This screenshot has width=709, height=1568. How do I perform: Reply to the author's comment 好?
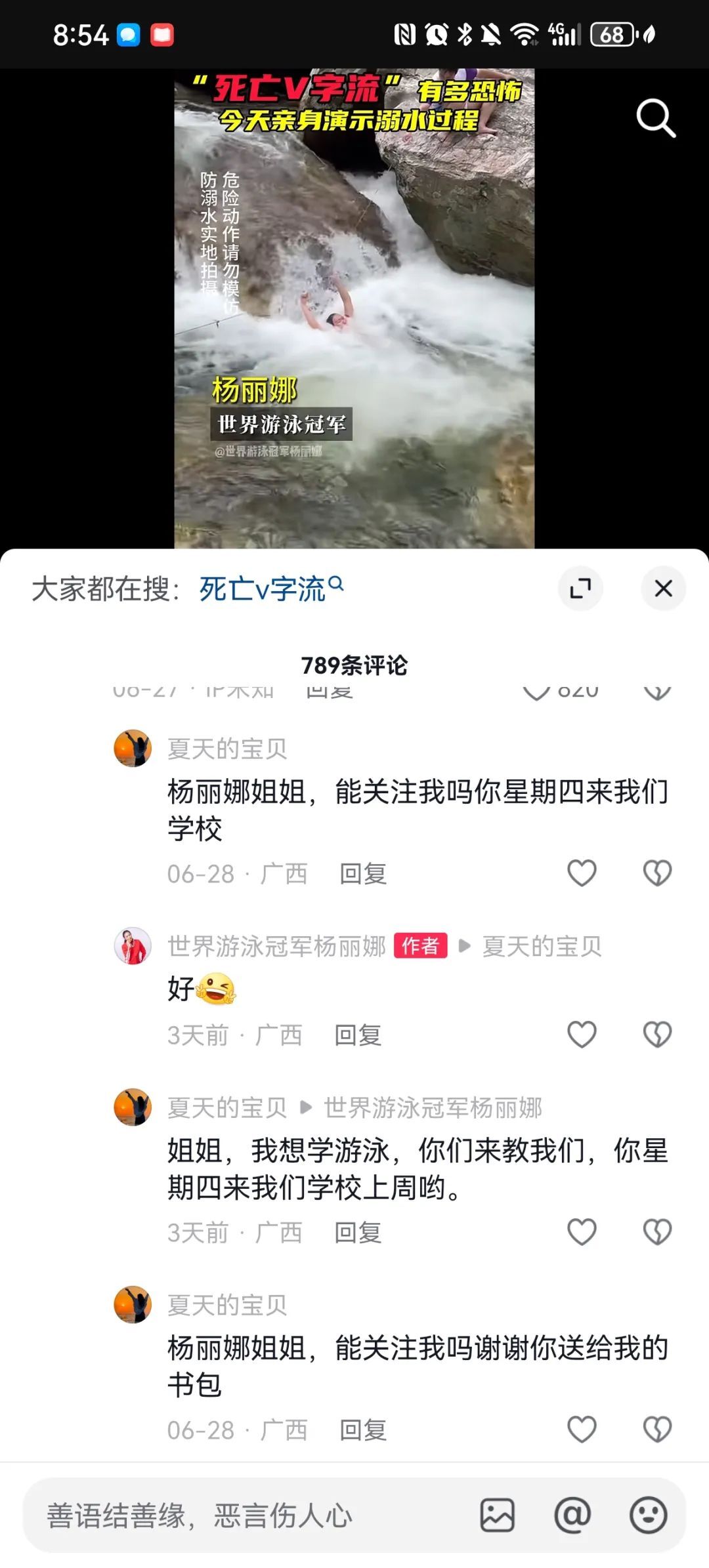[358, 1035]
